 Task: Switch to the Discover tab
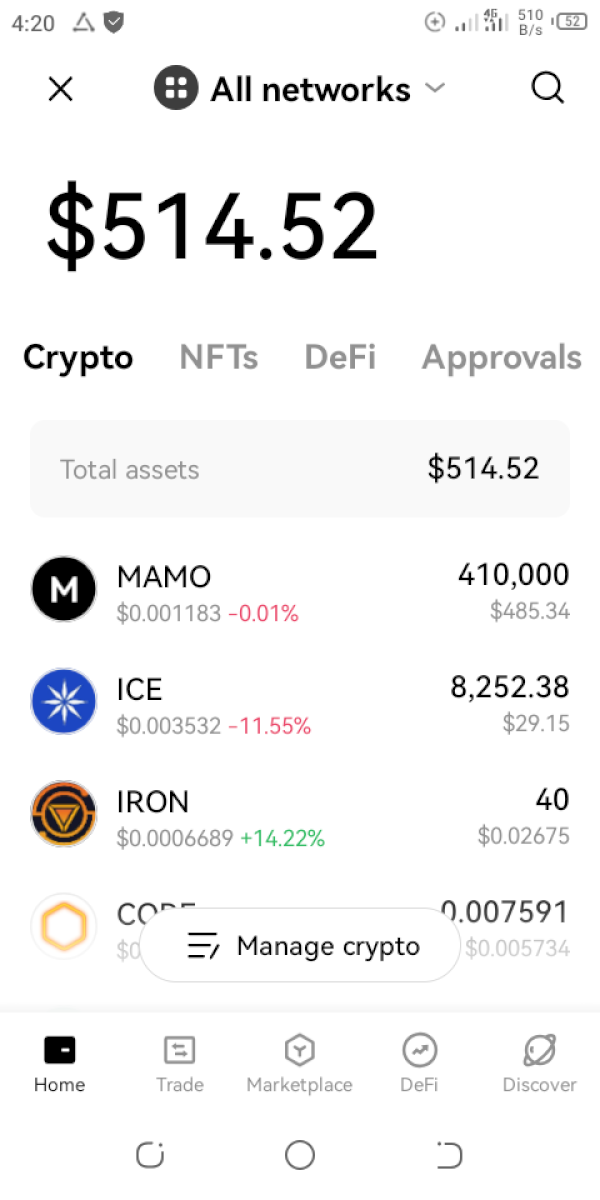coord(540,1064)
